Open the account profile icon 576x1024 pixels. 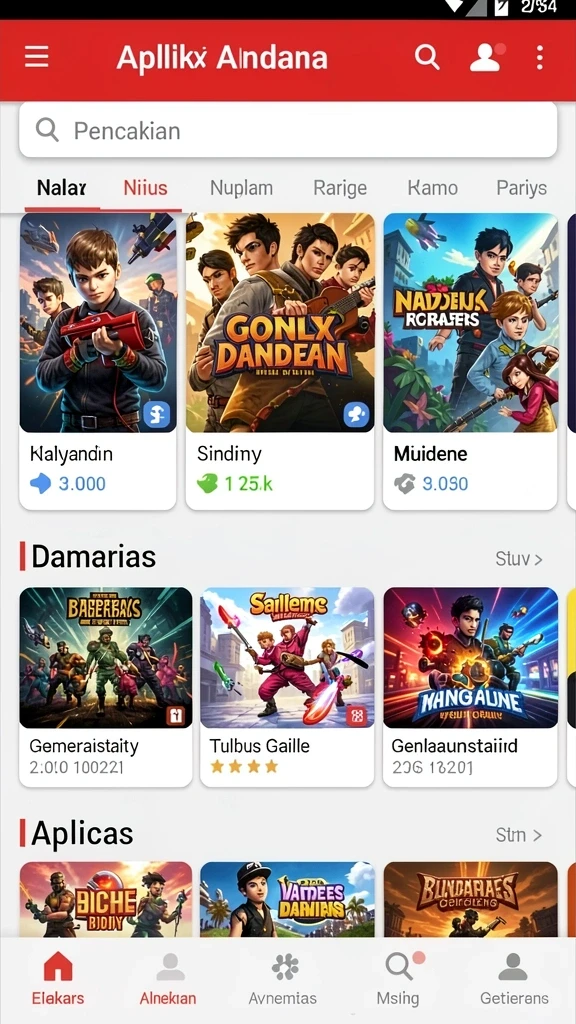[487, 57]
